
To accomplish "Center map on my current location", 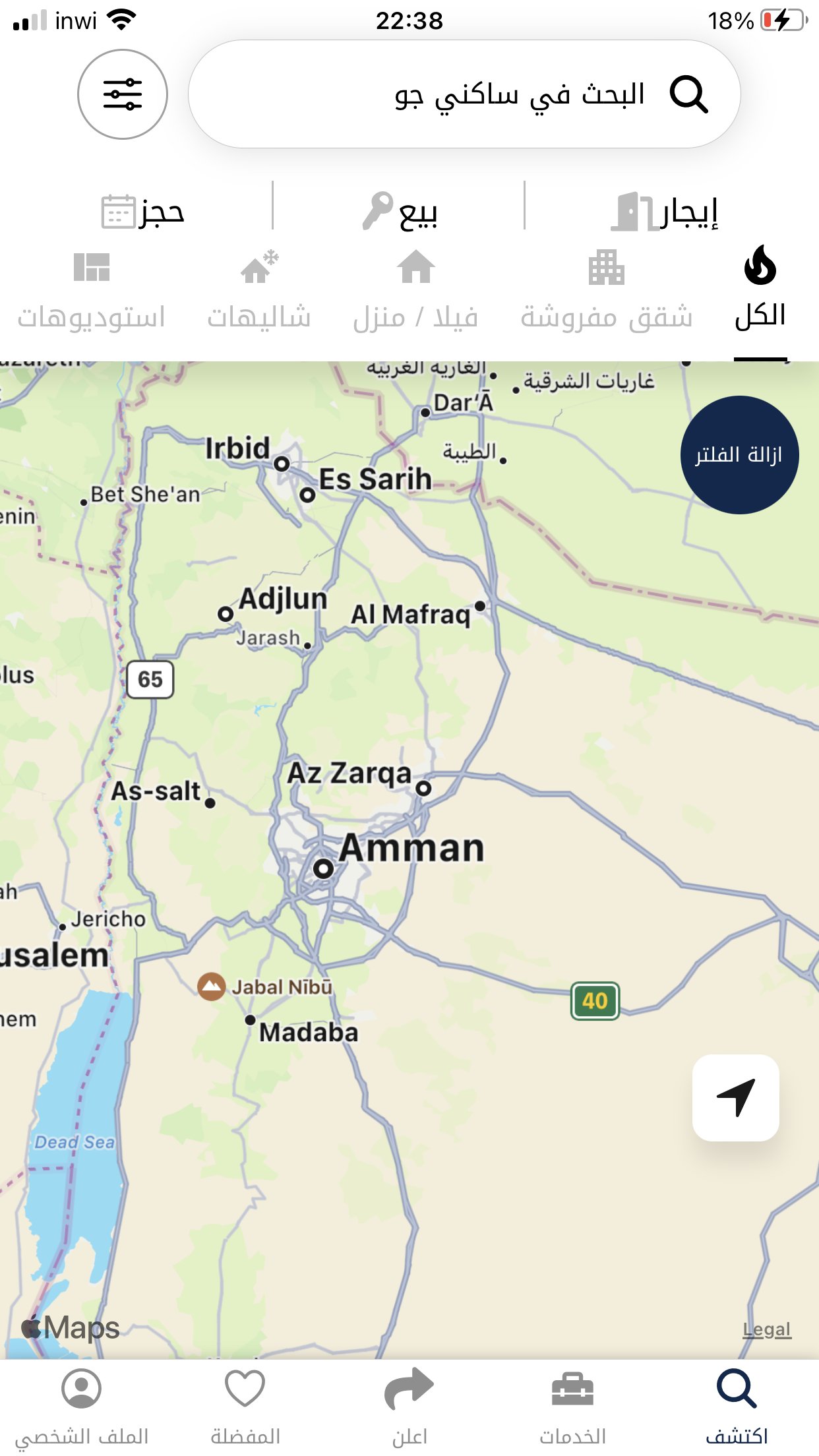I will tap(735, 1097).
